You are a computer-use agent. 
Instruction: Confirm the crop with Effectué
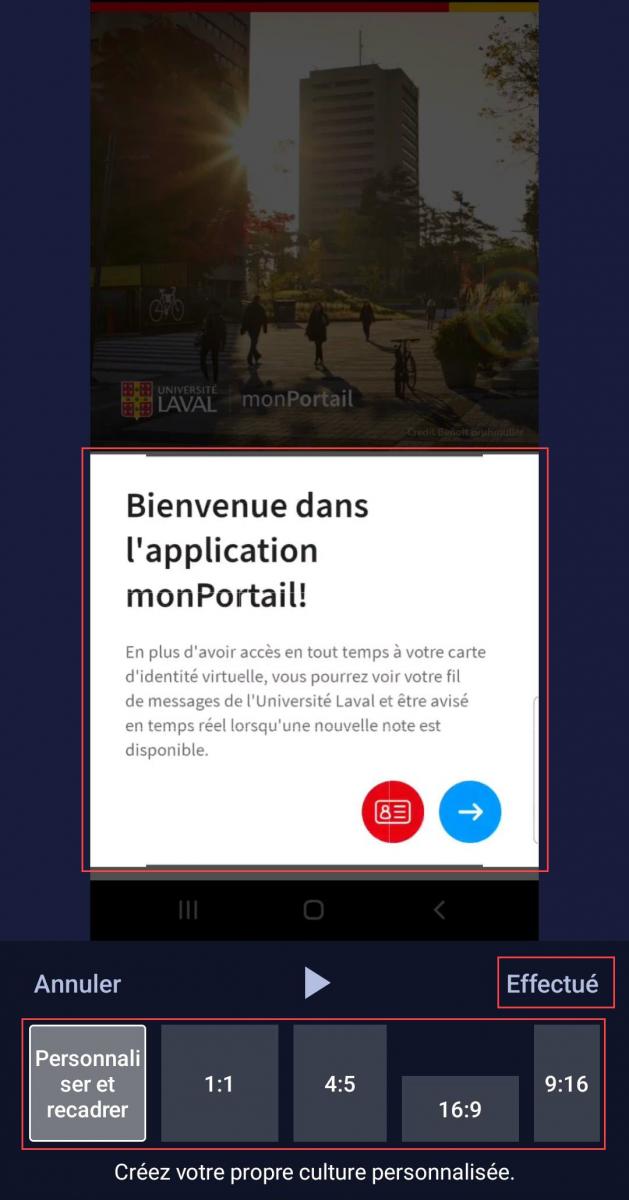pos(552,984)
